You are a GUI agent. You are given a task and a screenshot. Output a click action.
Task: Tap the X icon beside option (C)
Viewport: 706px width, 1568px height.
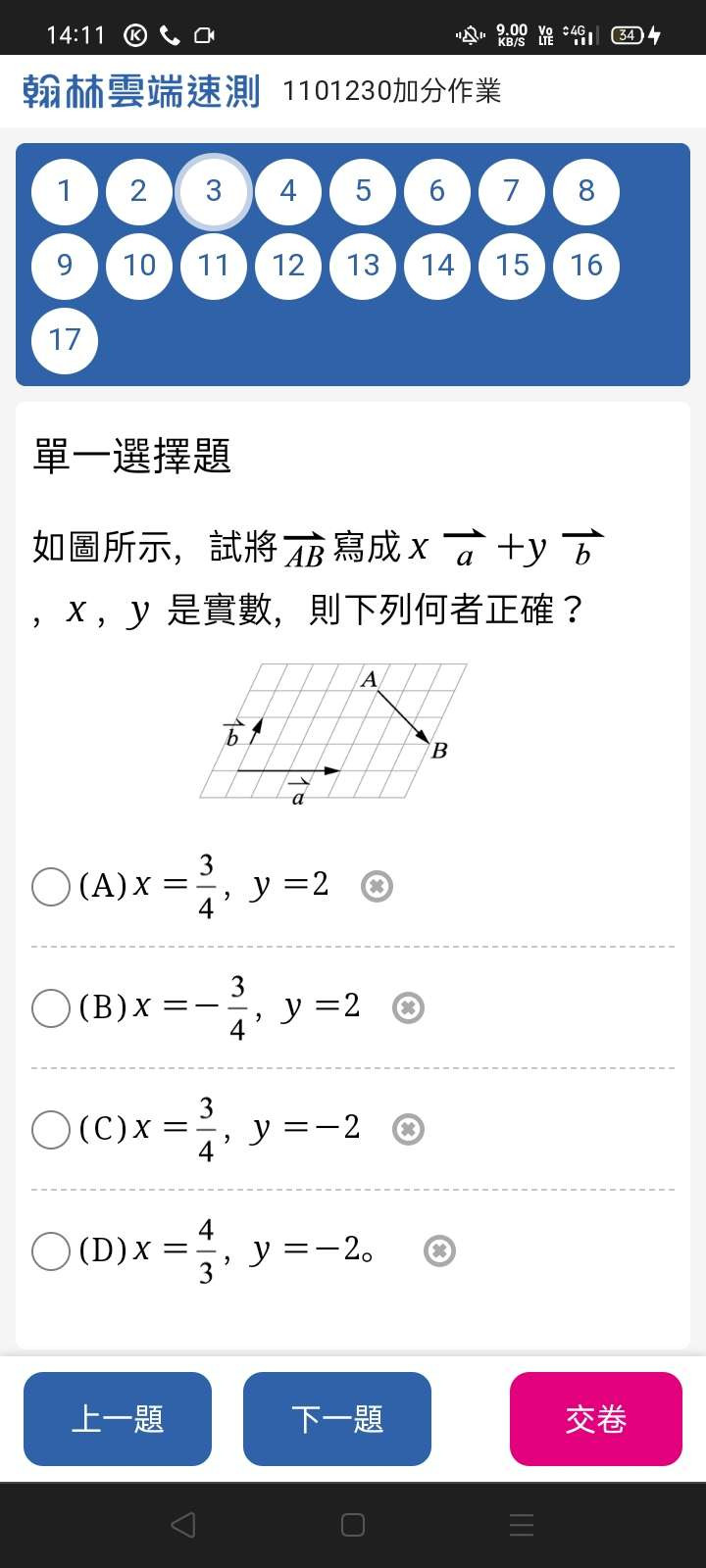[x=408, y=1129]
